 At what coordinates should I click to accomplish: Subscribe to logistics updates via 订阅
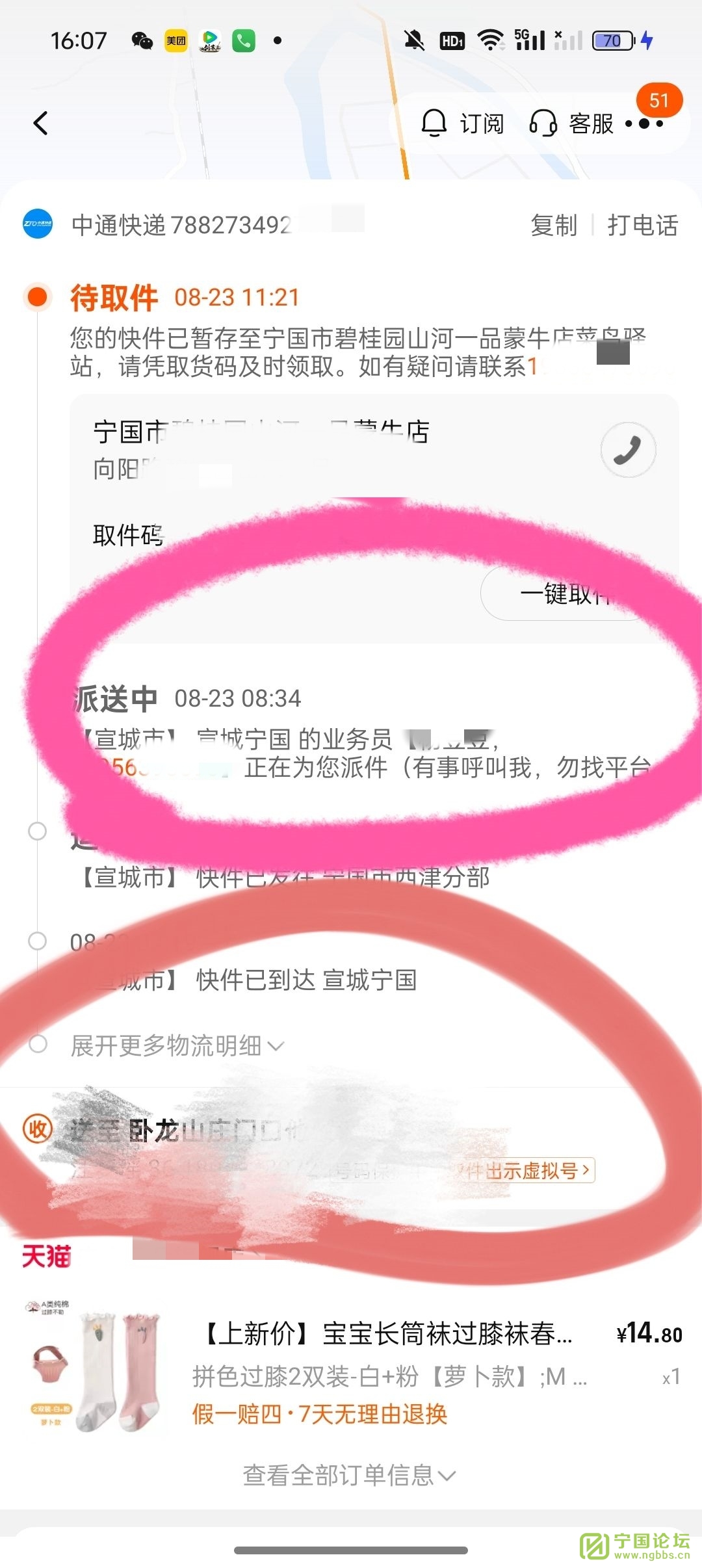coord(463,123)
